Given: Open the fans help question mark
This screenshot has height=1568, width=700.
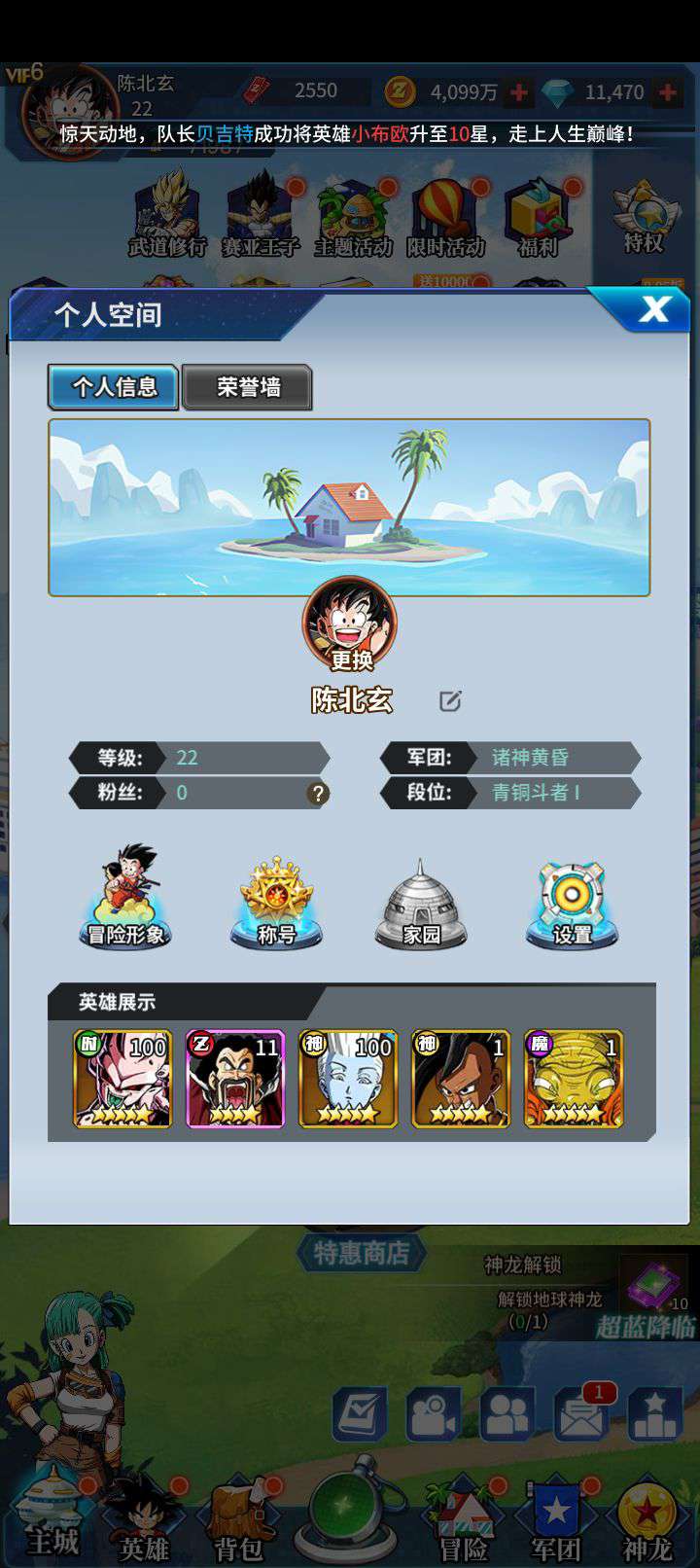Looking at the screenshot, I should (x=317, y=793).
